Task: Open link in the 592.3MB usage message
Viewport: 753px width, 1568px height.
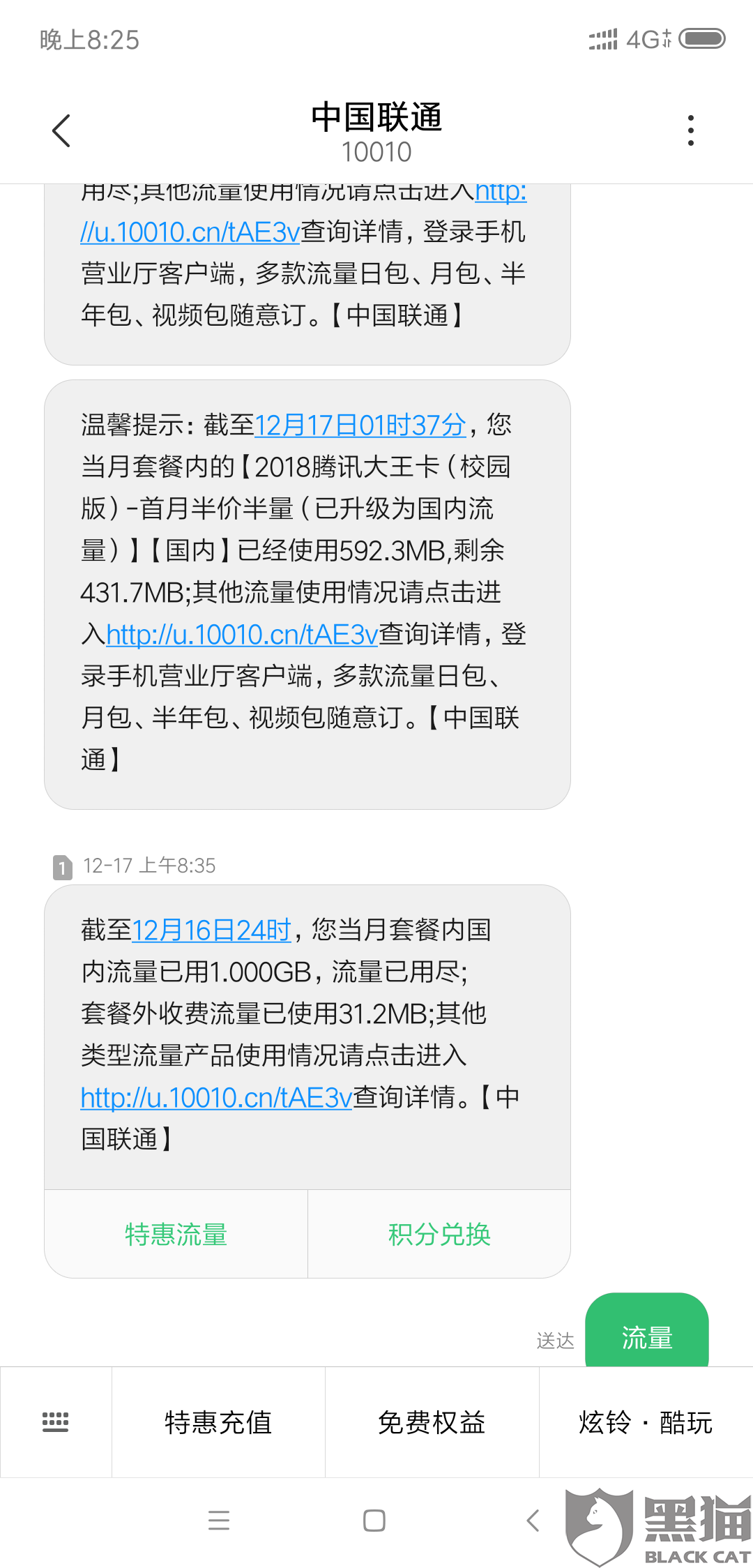Action: tap(242, 634)
